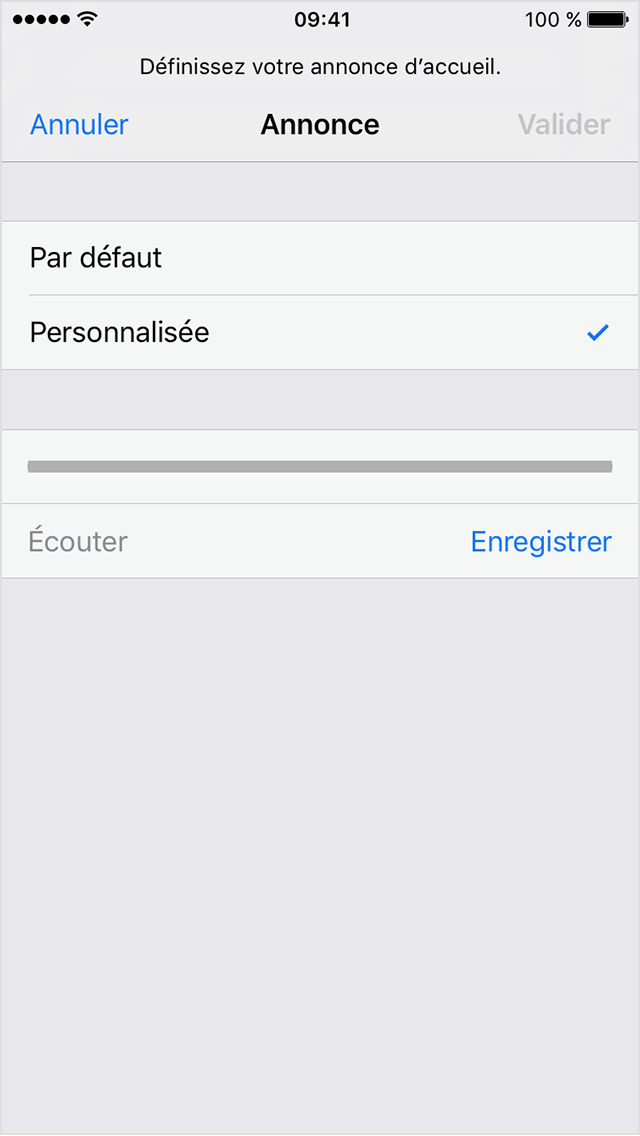Tap Annuler to cancel the greeting setup
Screen dimensions: 640x1136
[79, 125]
